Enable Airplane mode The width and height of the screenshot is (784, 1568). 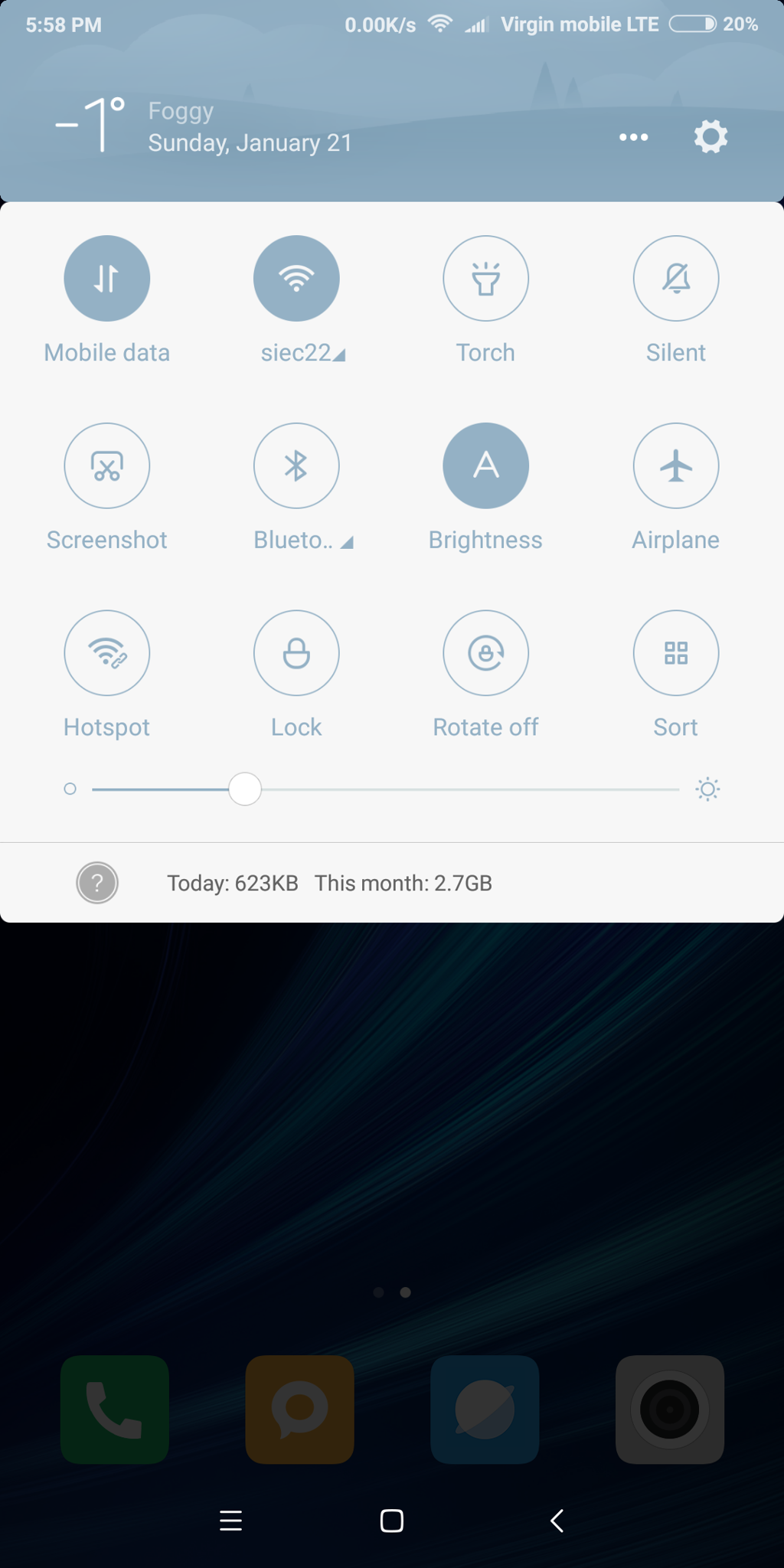675,465
